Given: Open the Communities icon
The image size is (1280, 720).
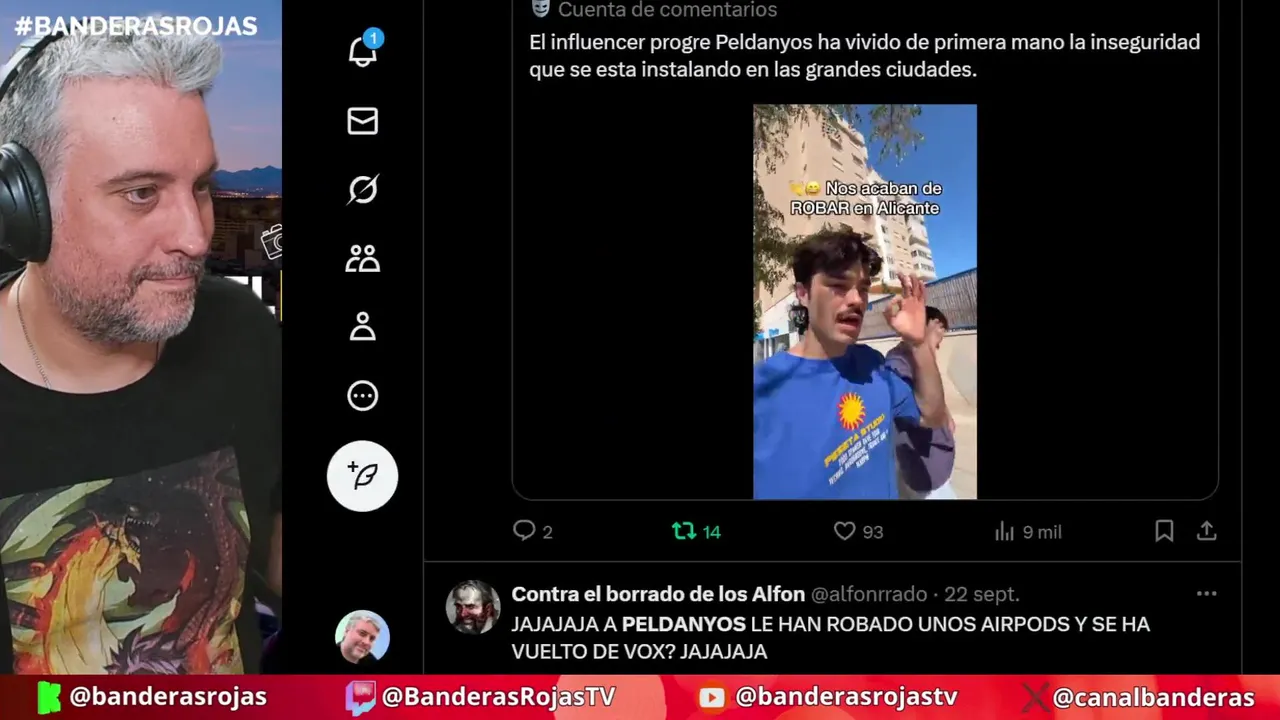Looking at the screenshot, I should 362,259.
